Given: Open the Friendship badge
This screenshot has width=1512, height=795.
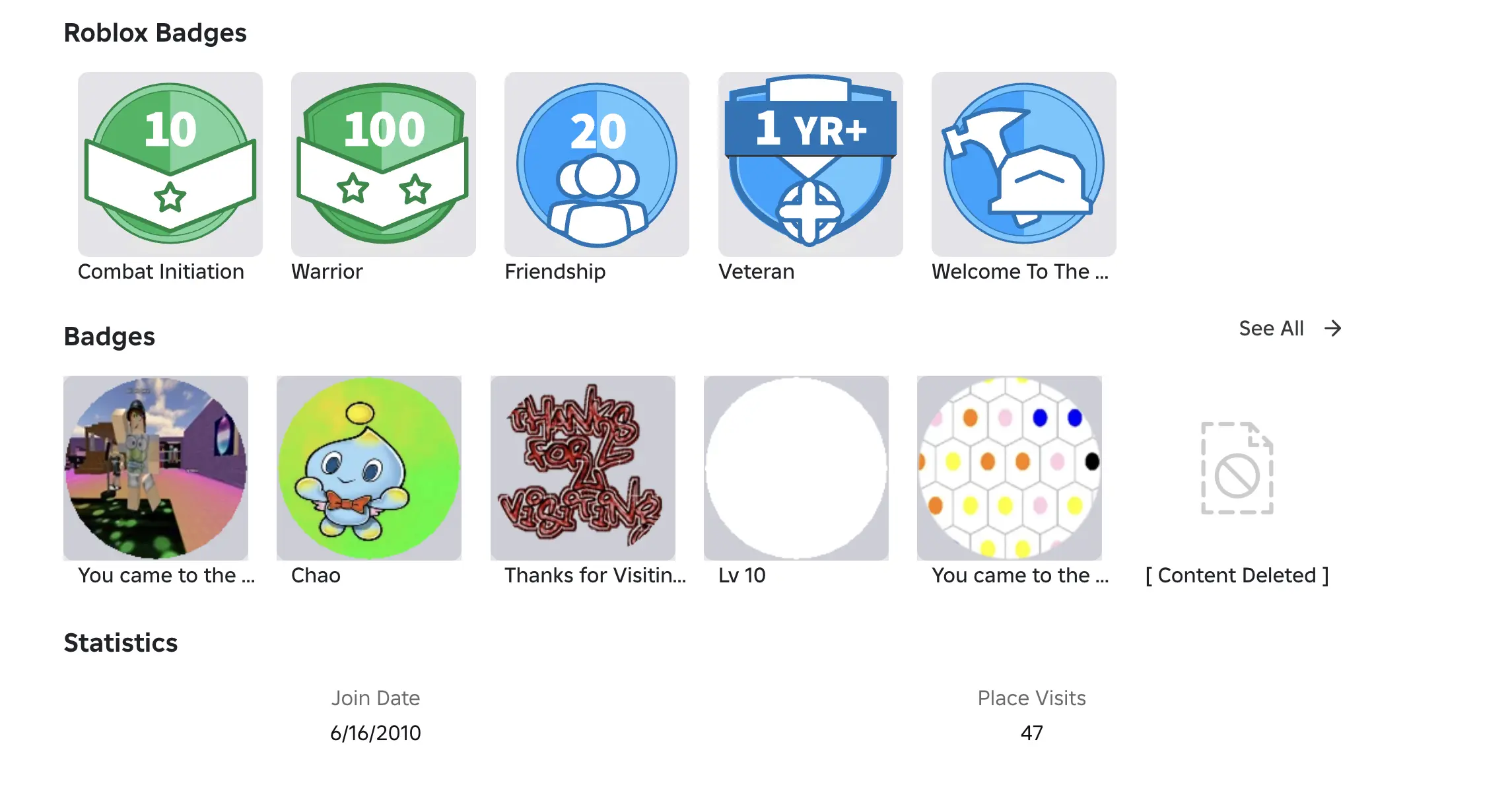Looking at the screenshot, I should tap(596, 164).
